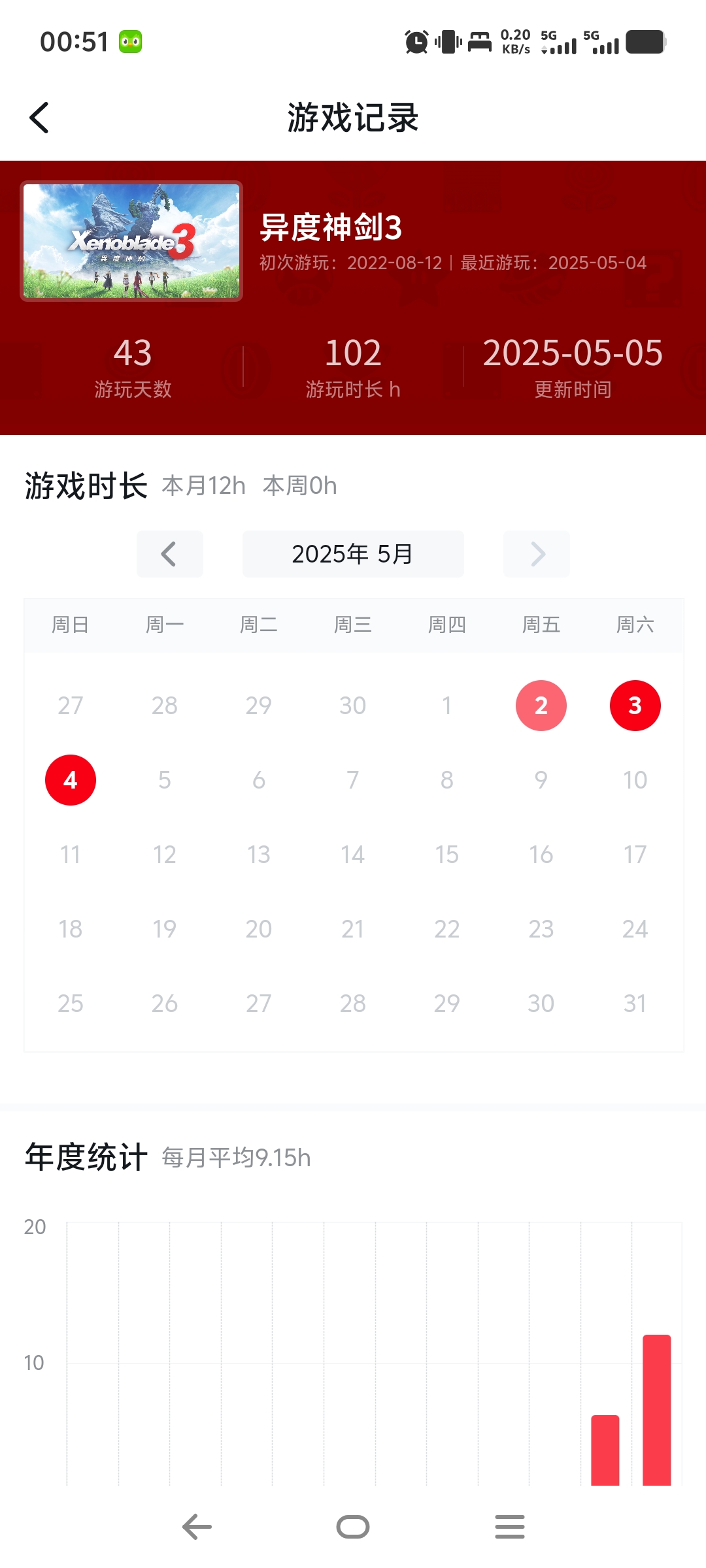Screen dimensions: 706x1568
Task: Open the 2025年 5月 month picker
Action: coord(353,554)
